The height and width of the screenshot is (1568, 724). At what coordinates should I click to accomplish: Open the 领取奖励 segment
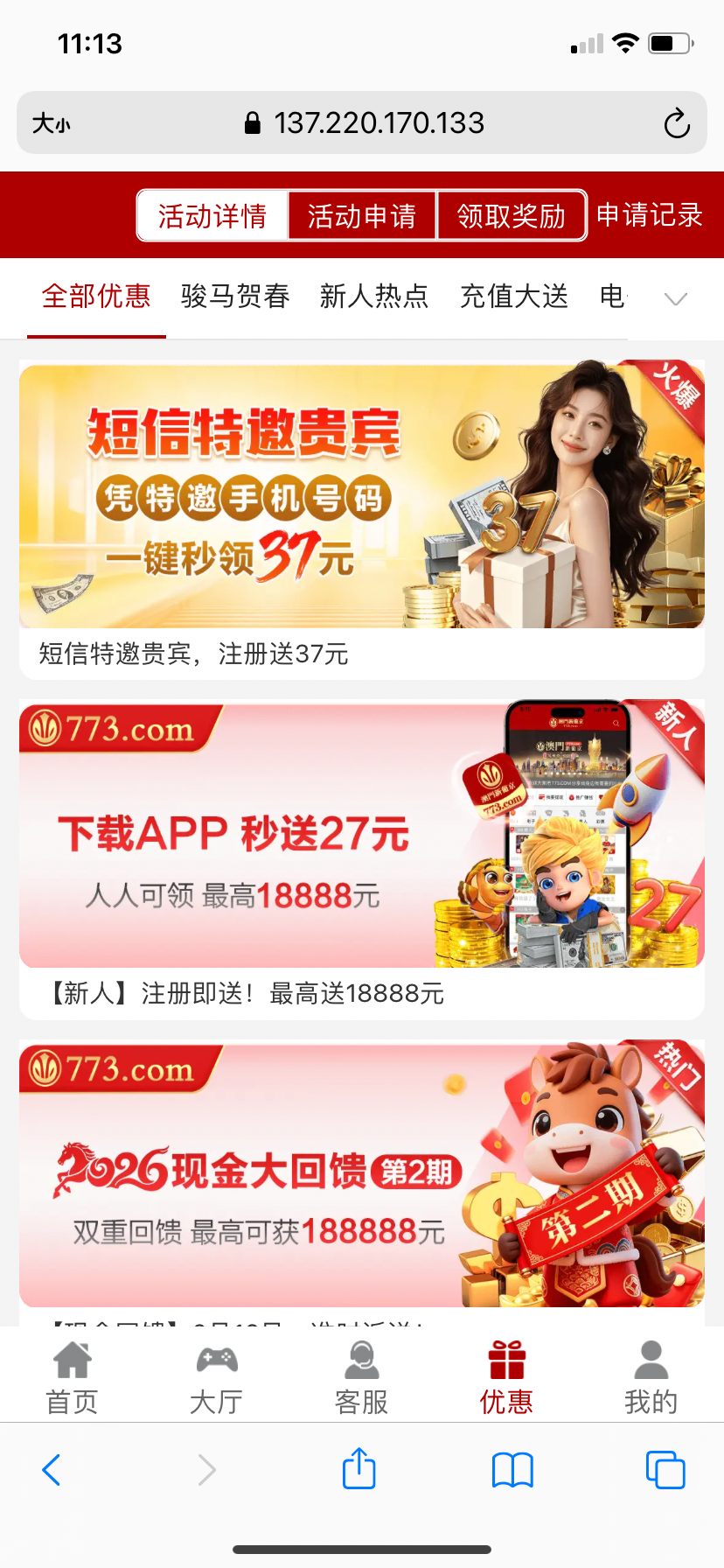tap(512, 215)
